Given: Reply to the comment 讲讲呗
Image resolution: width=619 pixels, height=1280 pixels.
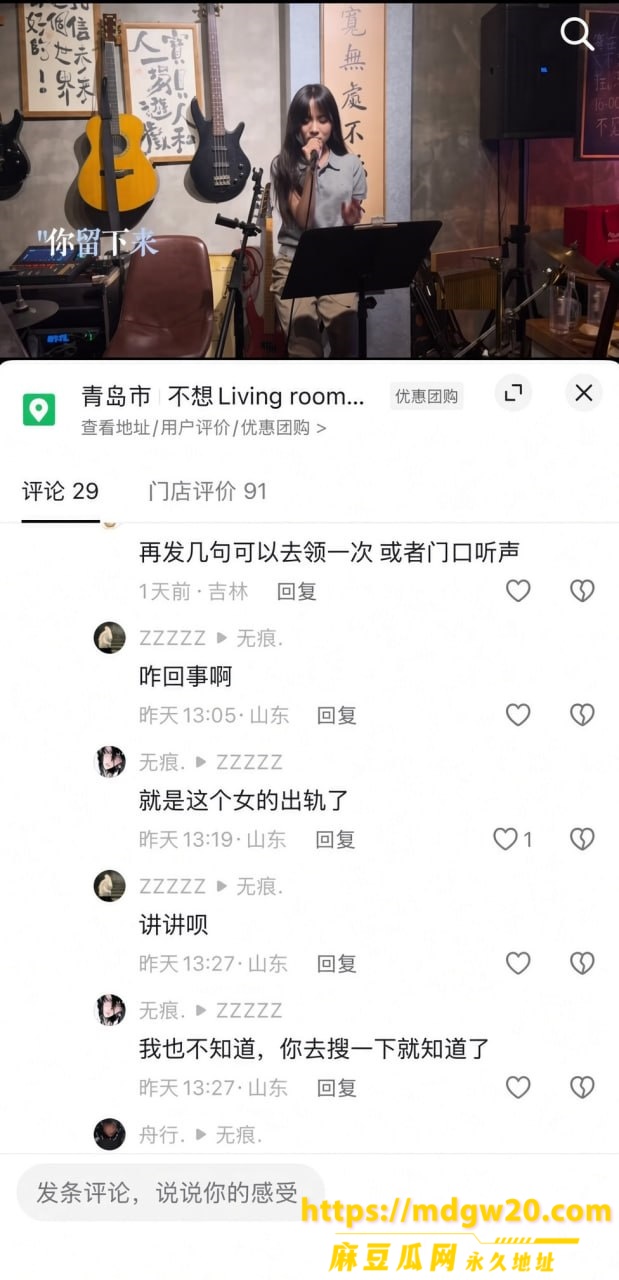Looking at the screenshot, I should (337, 963).
